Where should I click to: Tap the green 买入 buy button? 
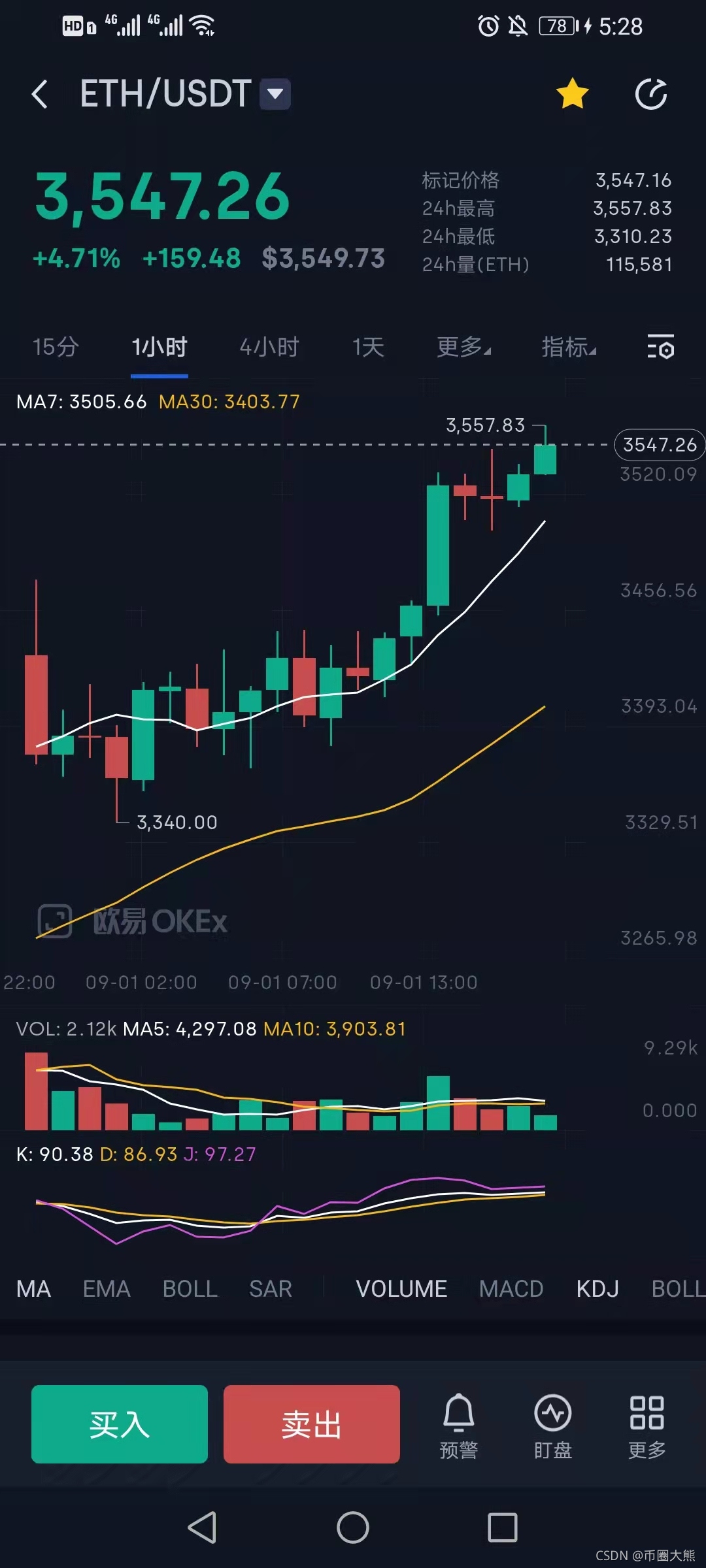click(120, 1424)
